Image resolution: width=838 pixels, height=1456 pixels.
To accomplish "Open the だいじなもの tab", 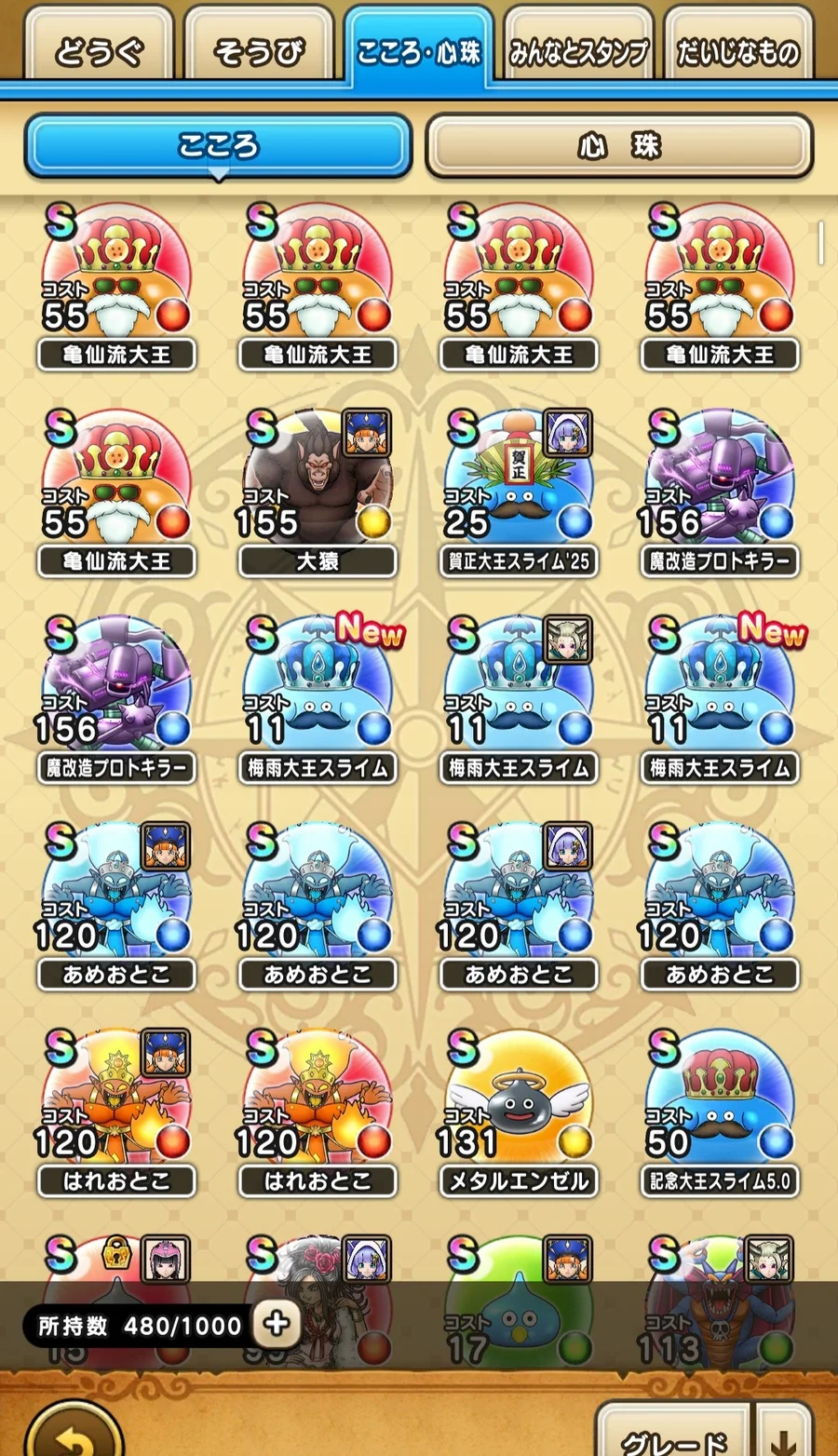I will coord(737,49).
